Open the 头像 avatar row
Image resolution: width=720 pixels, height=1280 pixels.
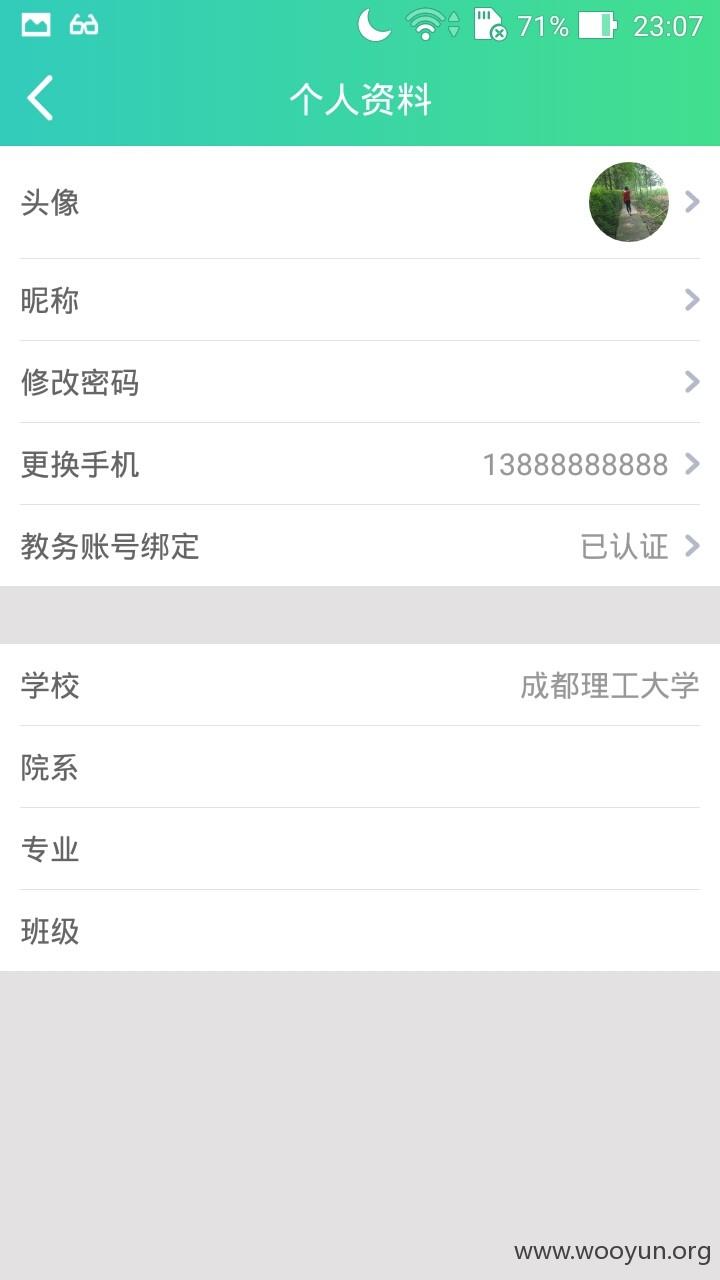click(x=360, y=203)
